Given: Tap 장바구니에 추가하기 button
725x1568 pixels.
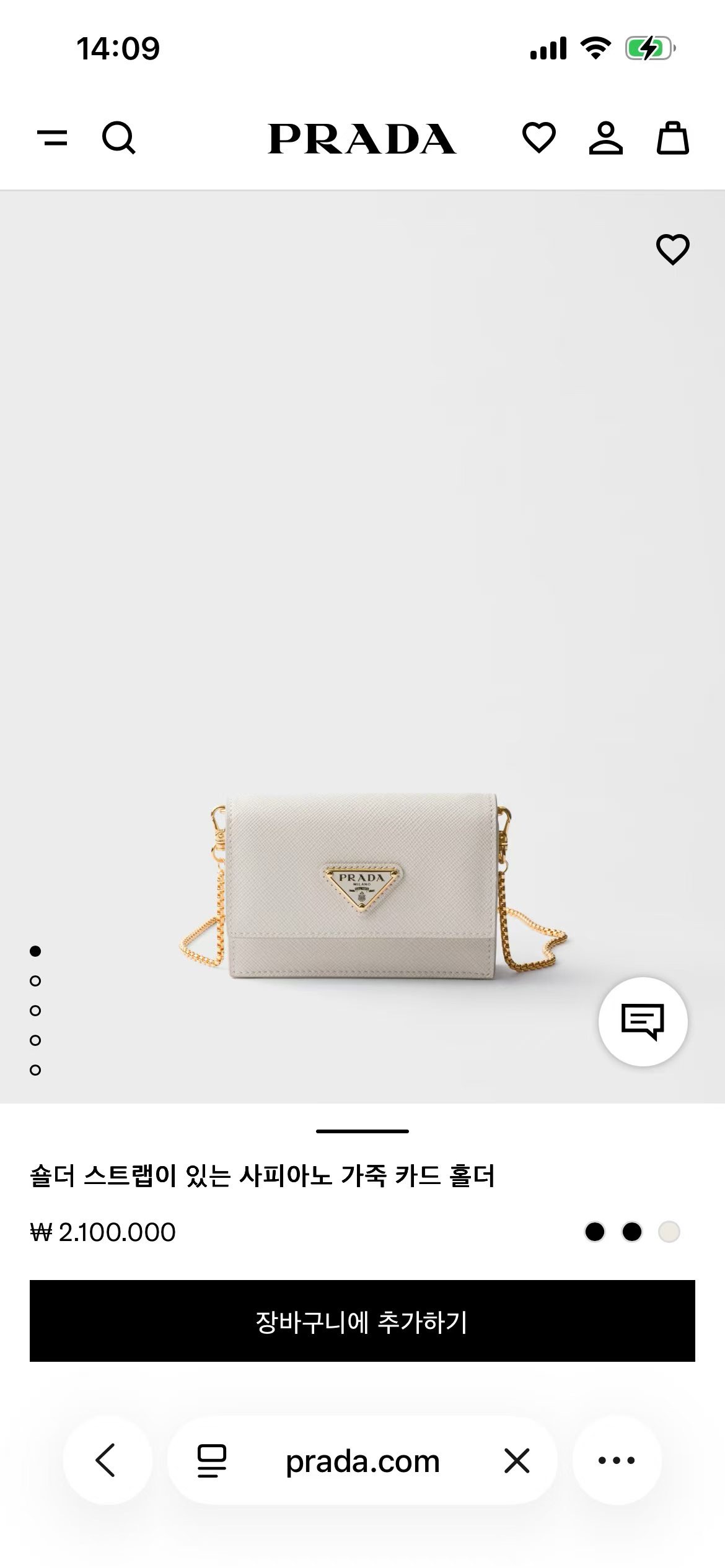Looking at the screenshot, I should click(x=362, y=1321).
